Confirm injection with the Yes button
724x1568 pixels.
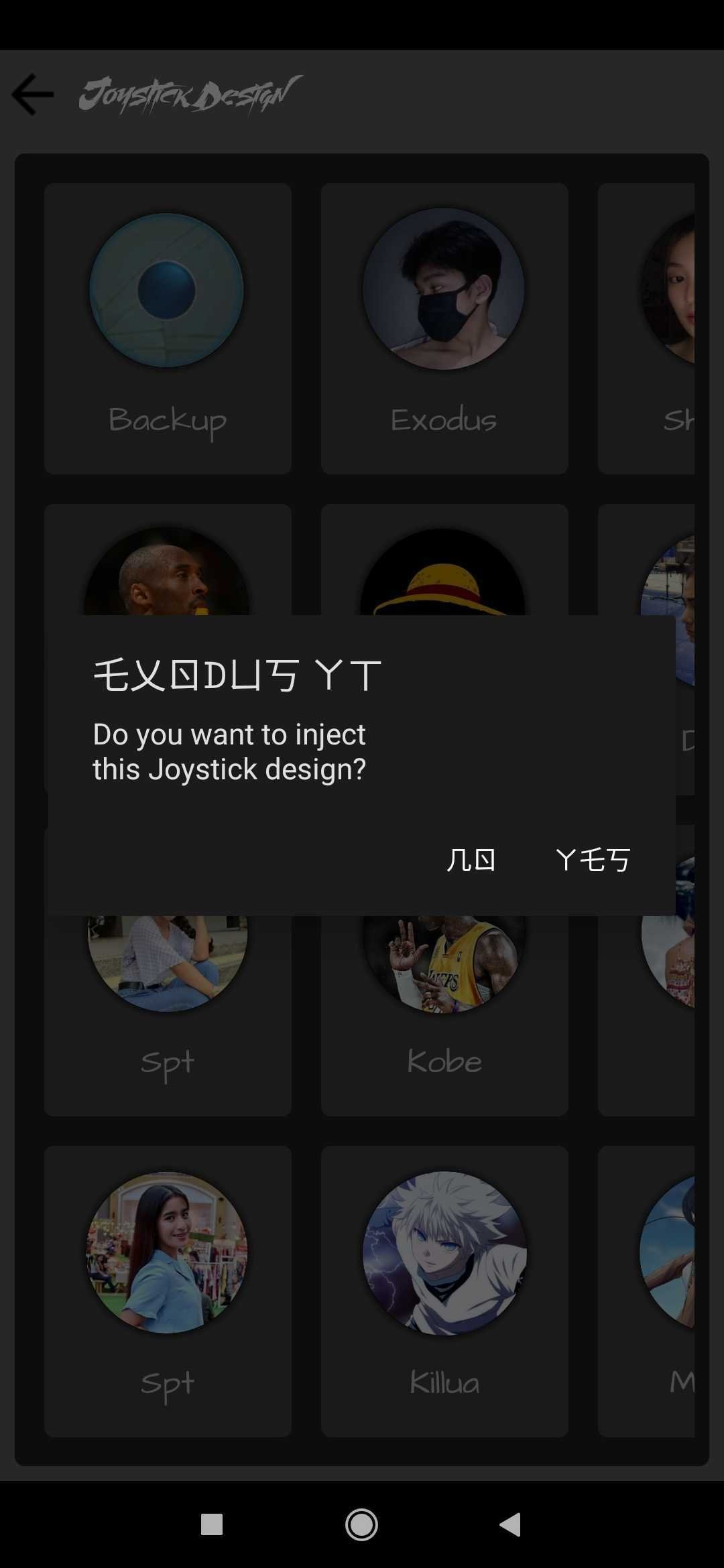[x=593, y=860]
